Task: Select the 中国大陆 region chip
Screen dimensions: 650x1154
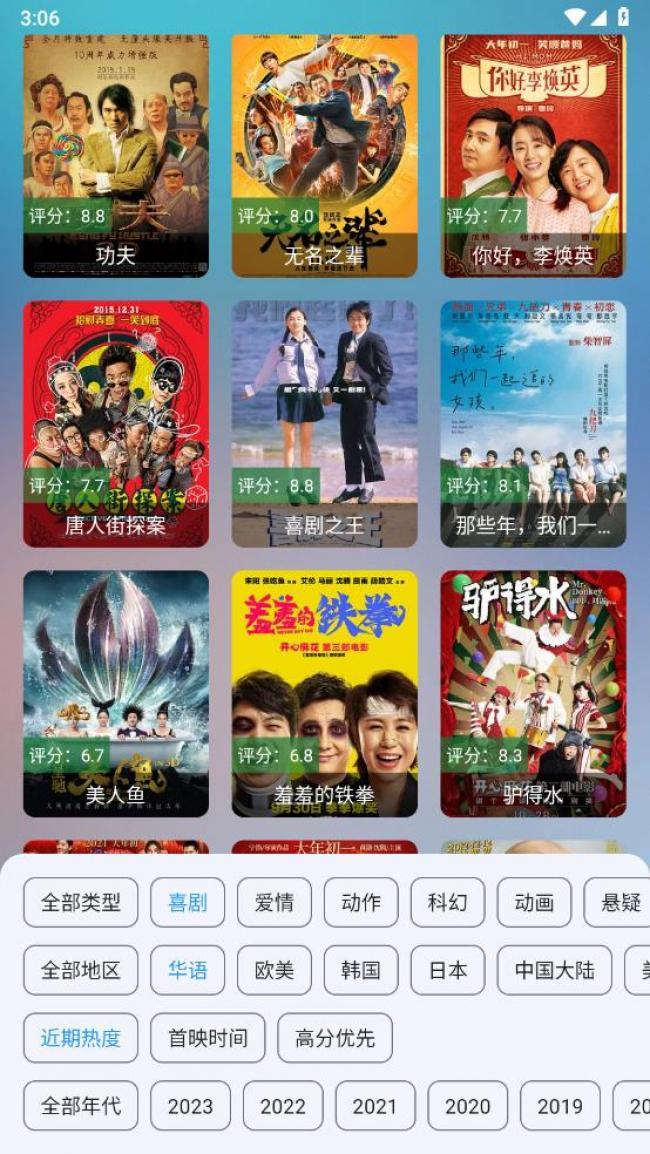Action: pyautogui.click(x=554, y=970)
